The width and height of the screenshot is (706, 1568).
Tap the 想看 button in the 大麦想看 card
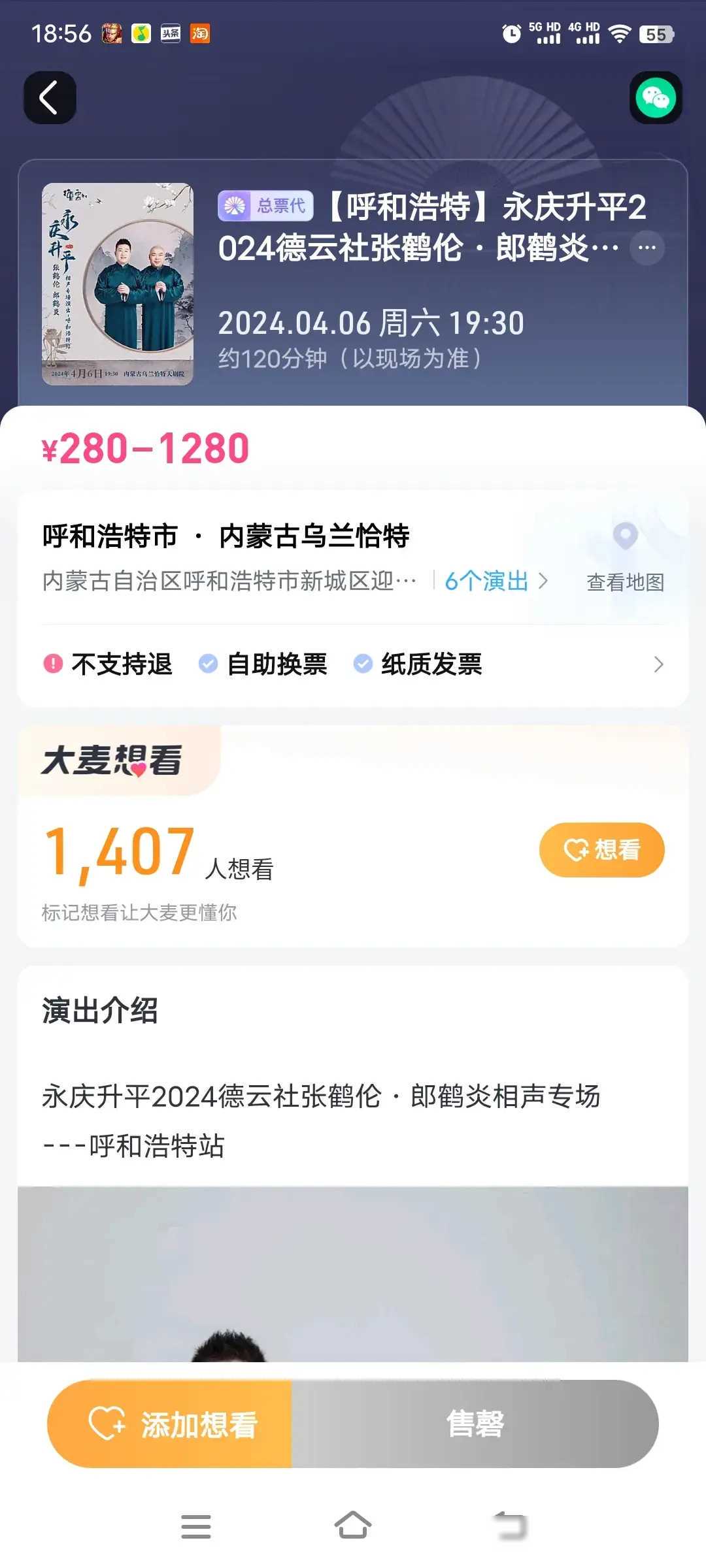point(601,849)
